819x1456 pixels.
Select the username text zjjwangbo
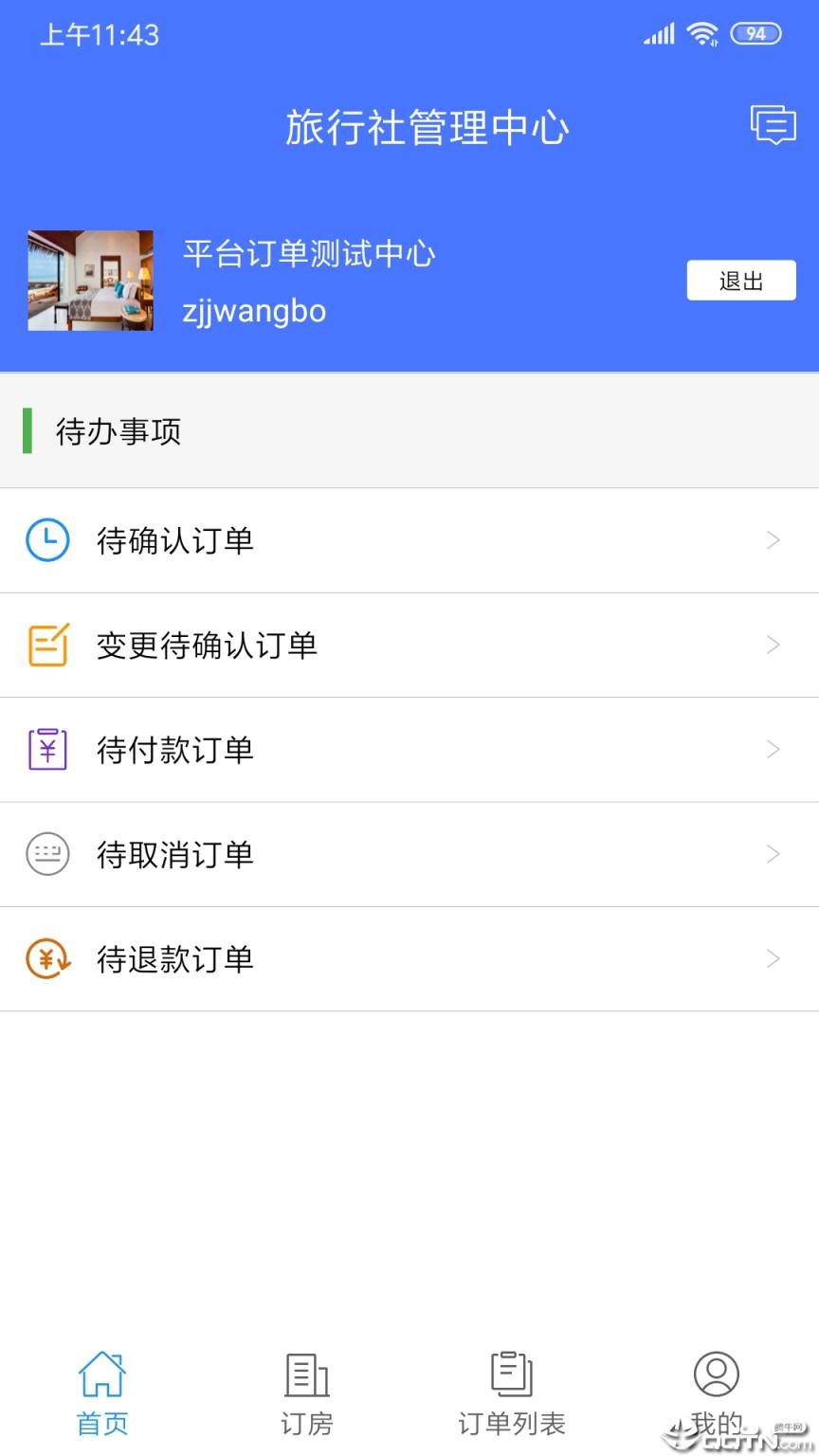[x=254, y=310]
